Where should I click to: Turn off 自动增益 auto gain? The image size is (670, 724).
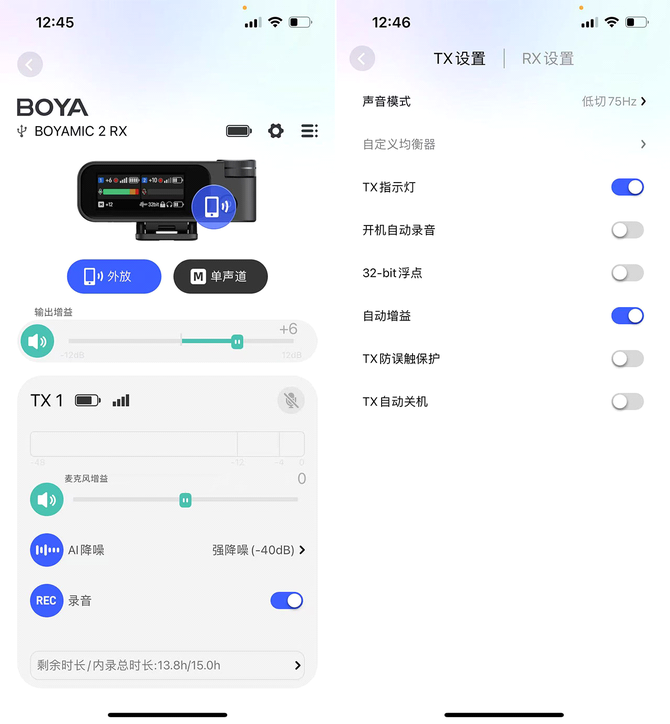[x=627, y=316]
